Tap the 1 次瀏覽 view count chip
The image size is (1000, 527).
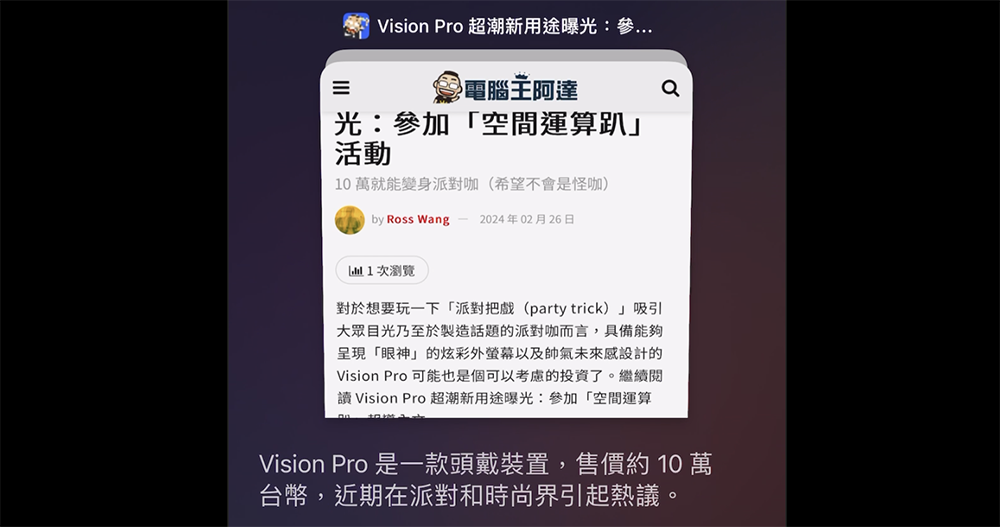(381, 270)
